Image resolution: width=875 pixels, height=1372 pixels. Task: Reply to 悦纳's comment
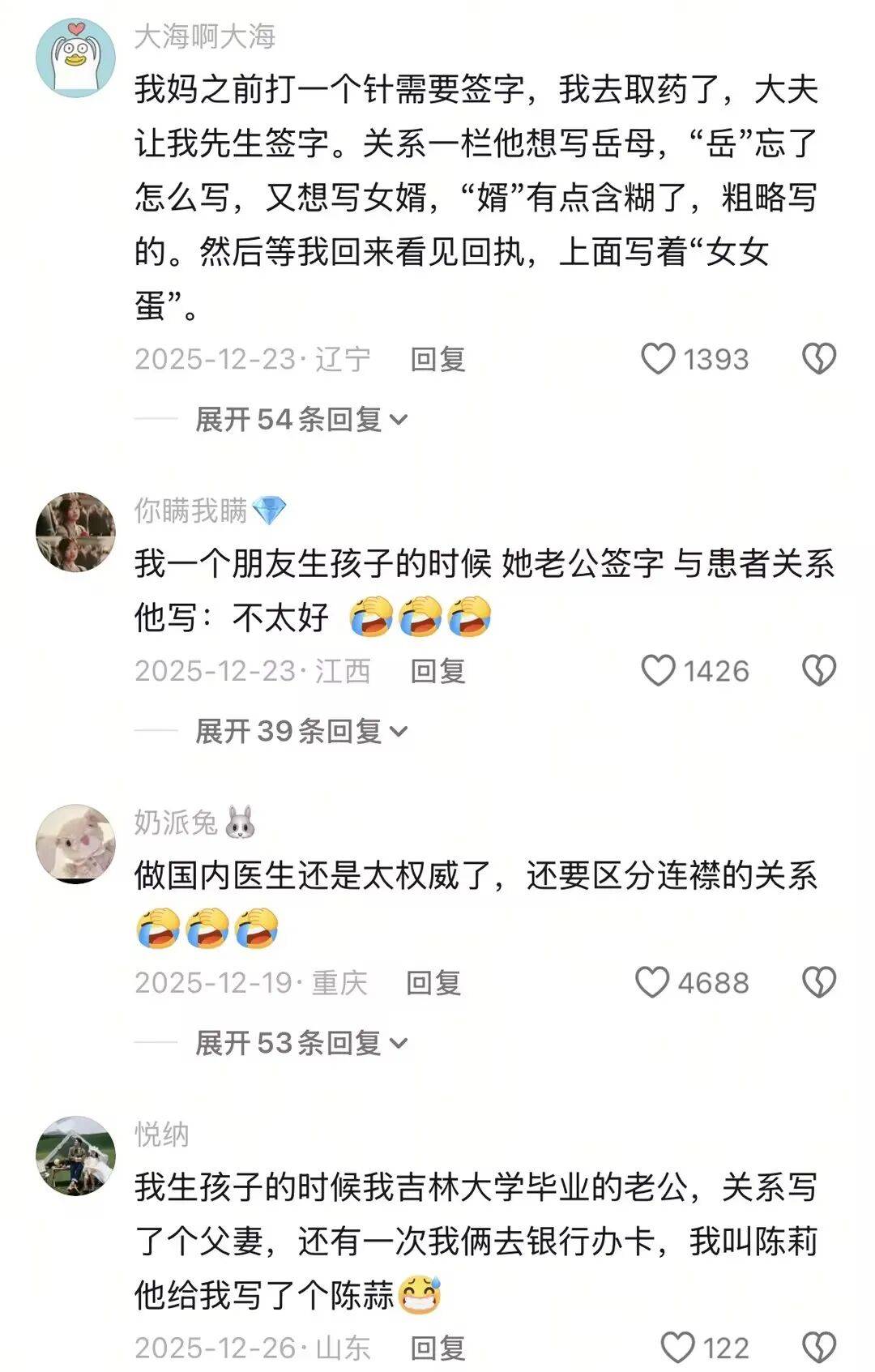437,1348
